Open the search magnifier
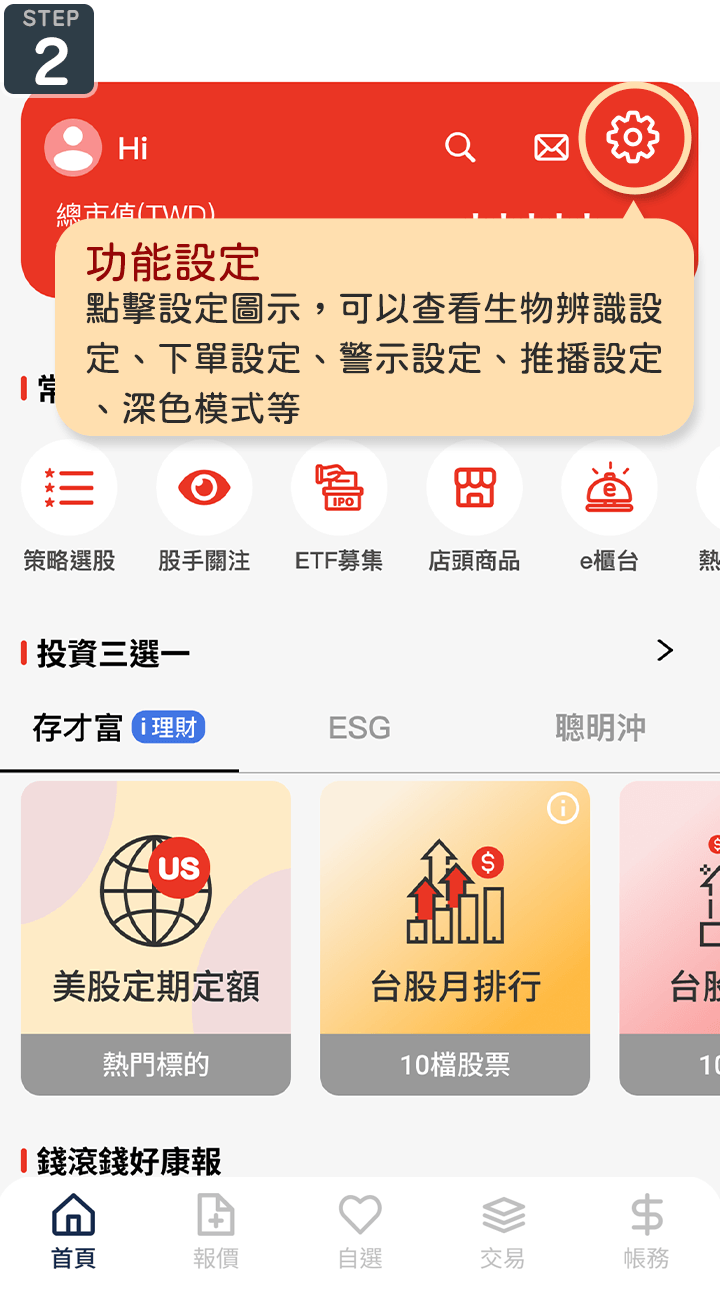The height and width of the screenshot is (1300, 720). point(460,147)
